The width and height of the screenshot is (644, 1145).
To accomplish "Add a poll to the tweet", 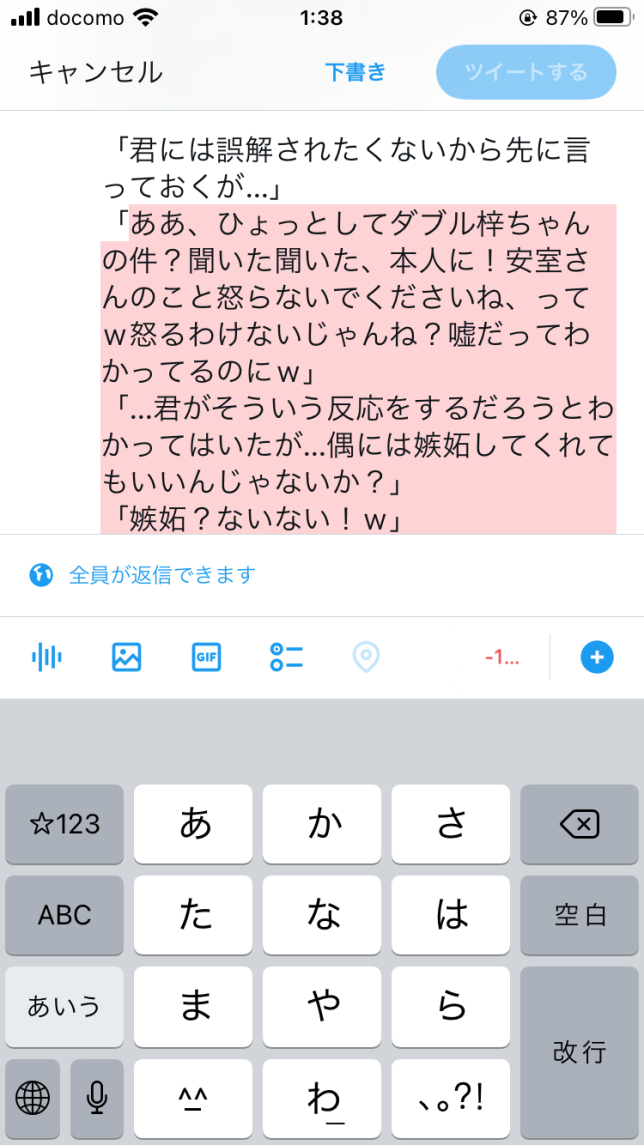I will (286, 657).
